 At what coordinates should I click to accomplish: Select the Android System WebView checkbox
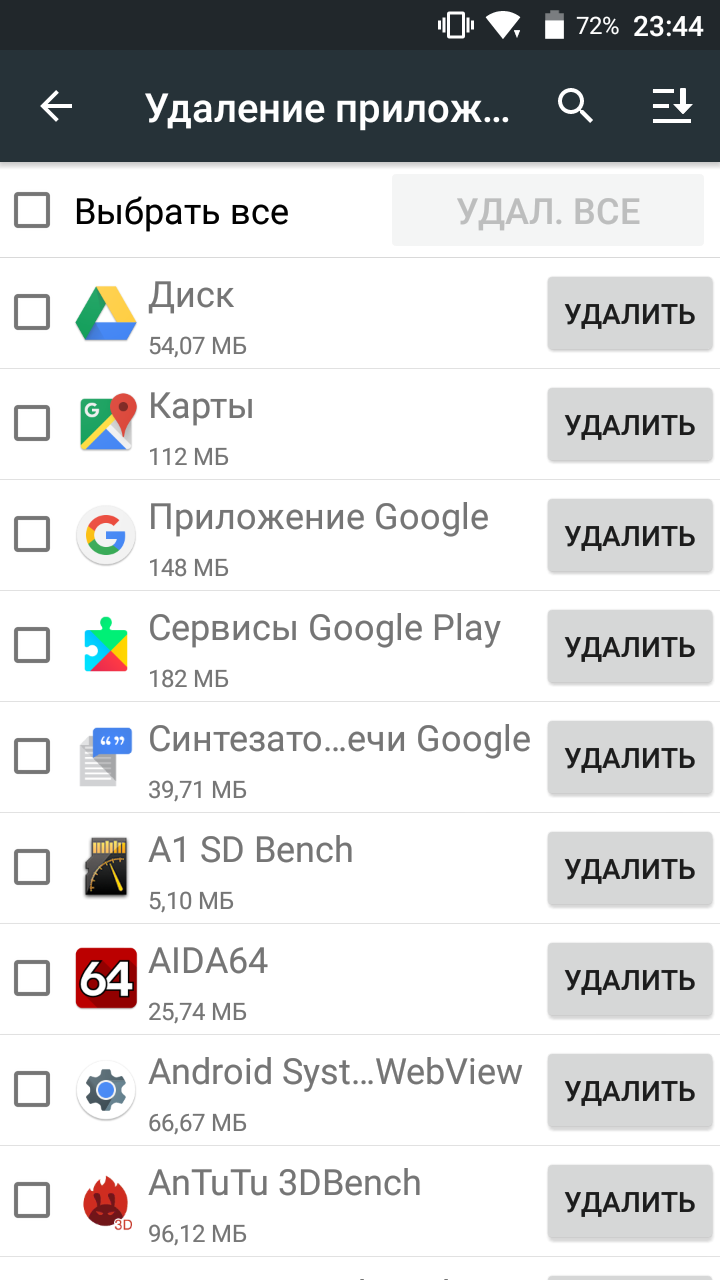[x=32, y=1090]
